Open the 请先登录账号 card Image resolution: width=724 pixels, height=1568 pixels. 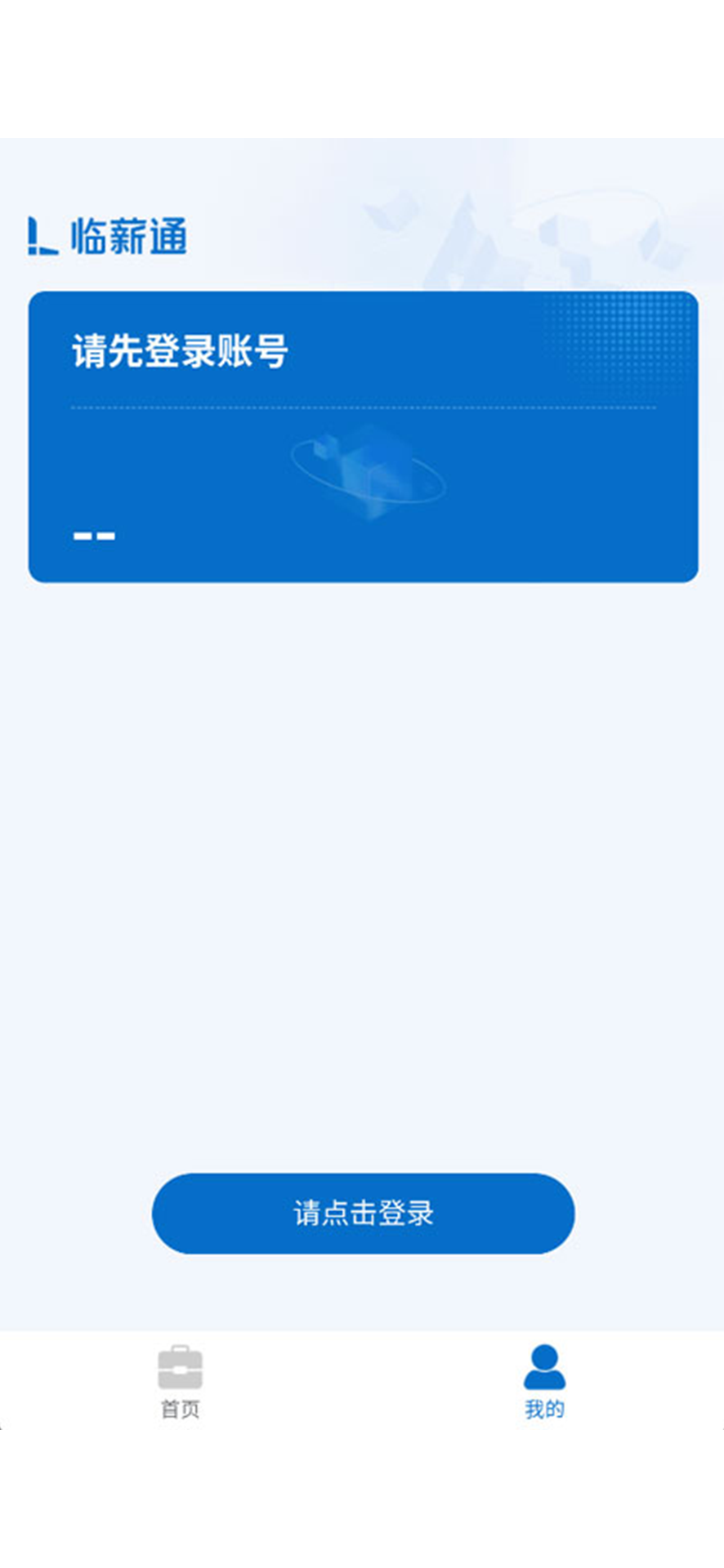pos(363,437)
